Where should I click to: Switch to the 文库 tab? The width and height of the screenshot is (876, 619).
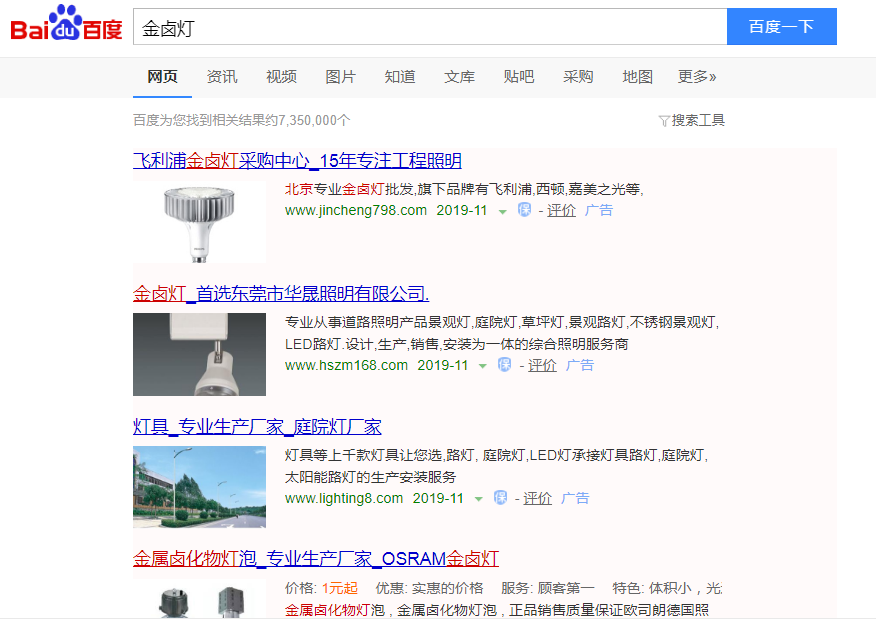pos(459,77)
